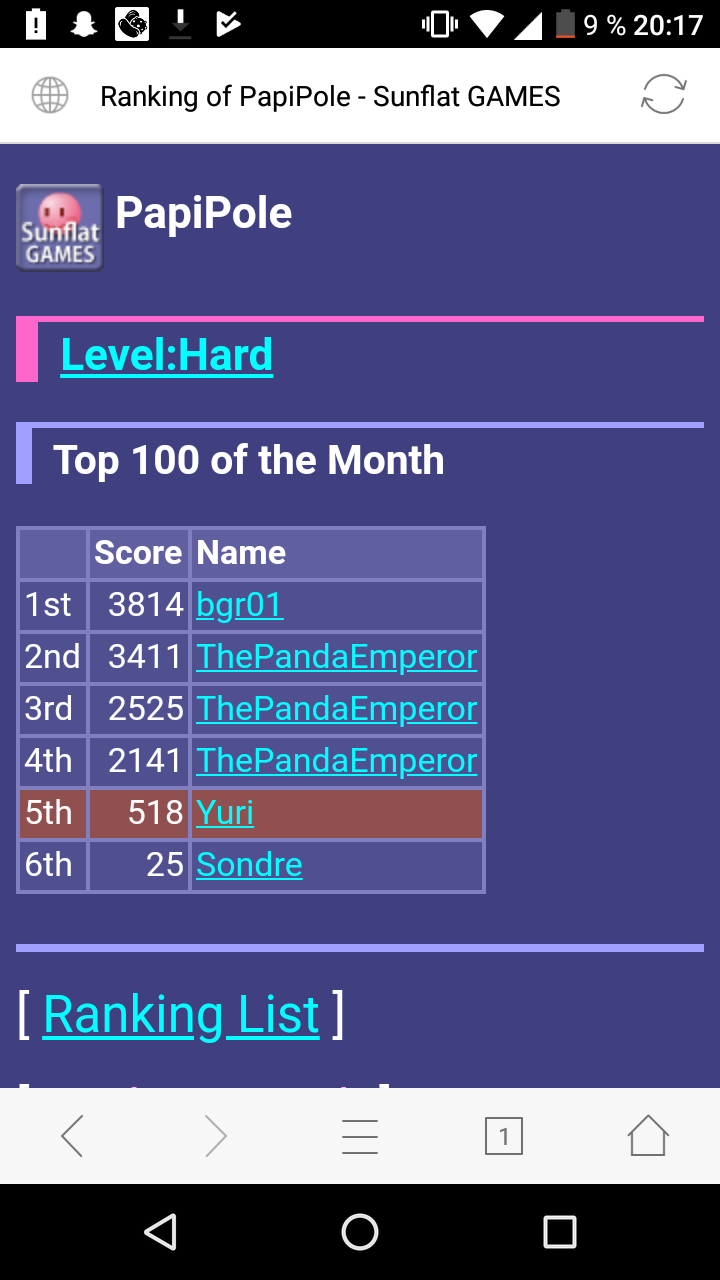720x1280 pixels.
Task: Open ThePandaEmperor's link in 2nd place
Action: tap(336, 657)
